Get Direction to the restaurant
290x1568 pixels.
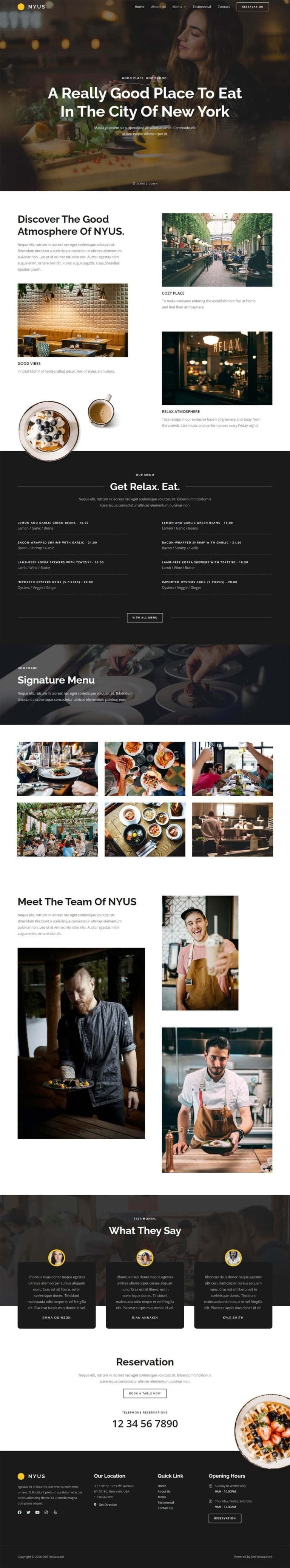tap(108, 1505)
